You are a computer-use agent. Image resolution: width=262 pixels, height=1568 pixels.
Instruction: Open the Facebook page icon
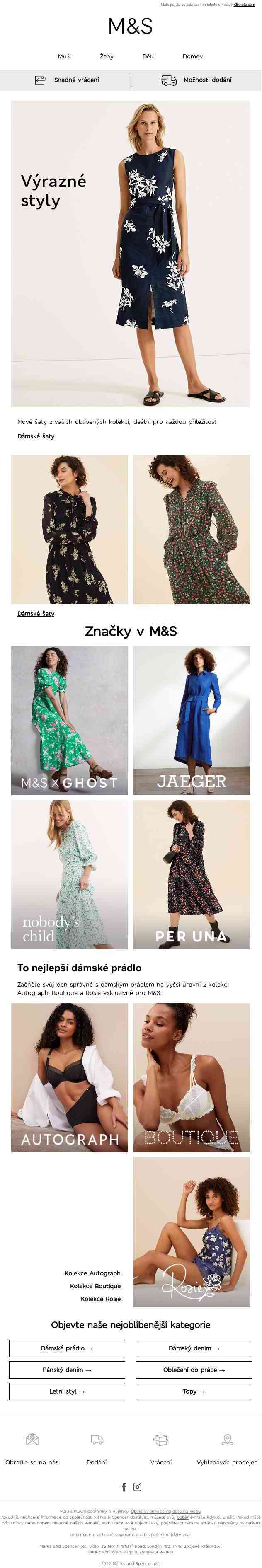pyautogui.click(x=124, y=1486)
